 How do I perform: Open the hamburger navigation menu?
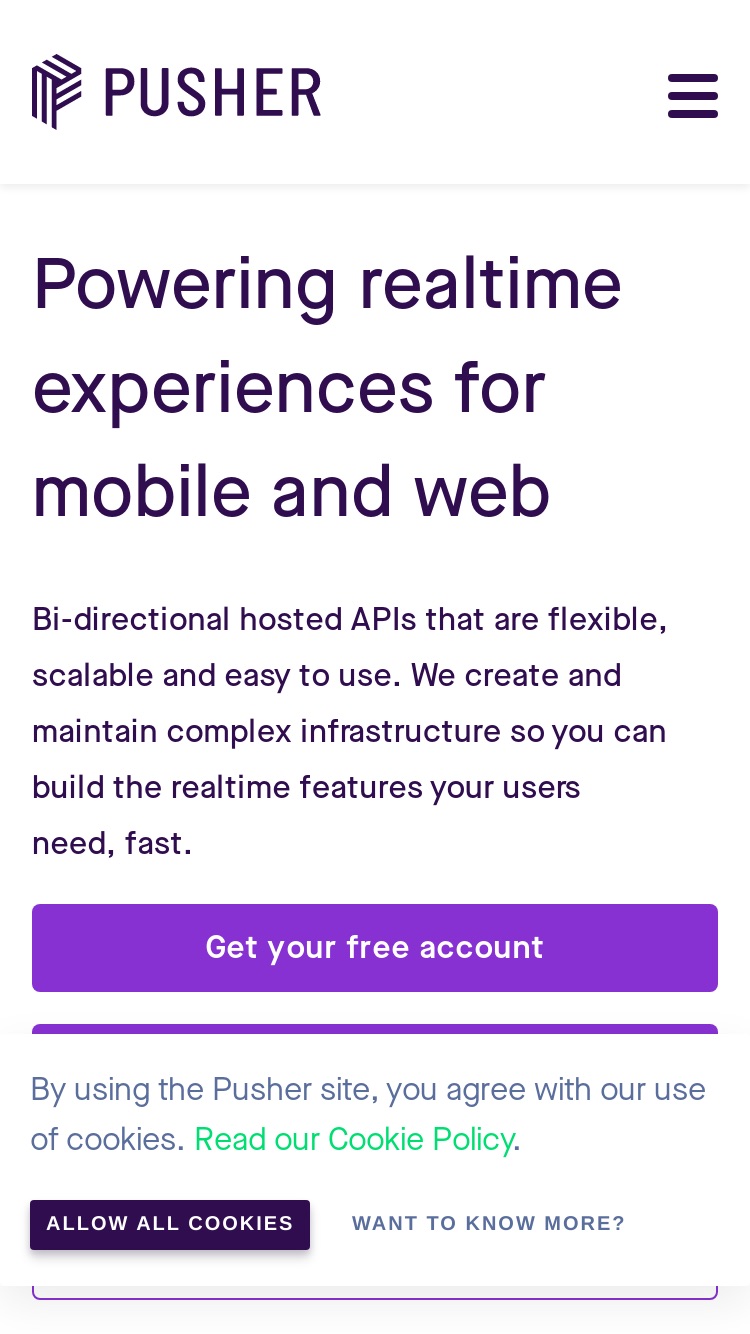[692, 95]
